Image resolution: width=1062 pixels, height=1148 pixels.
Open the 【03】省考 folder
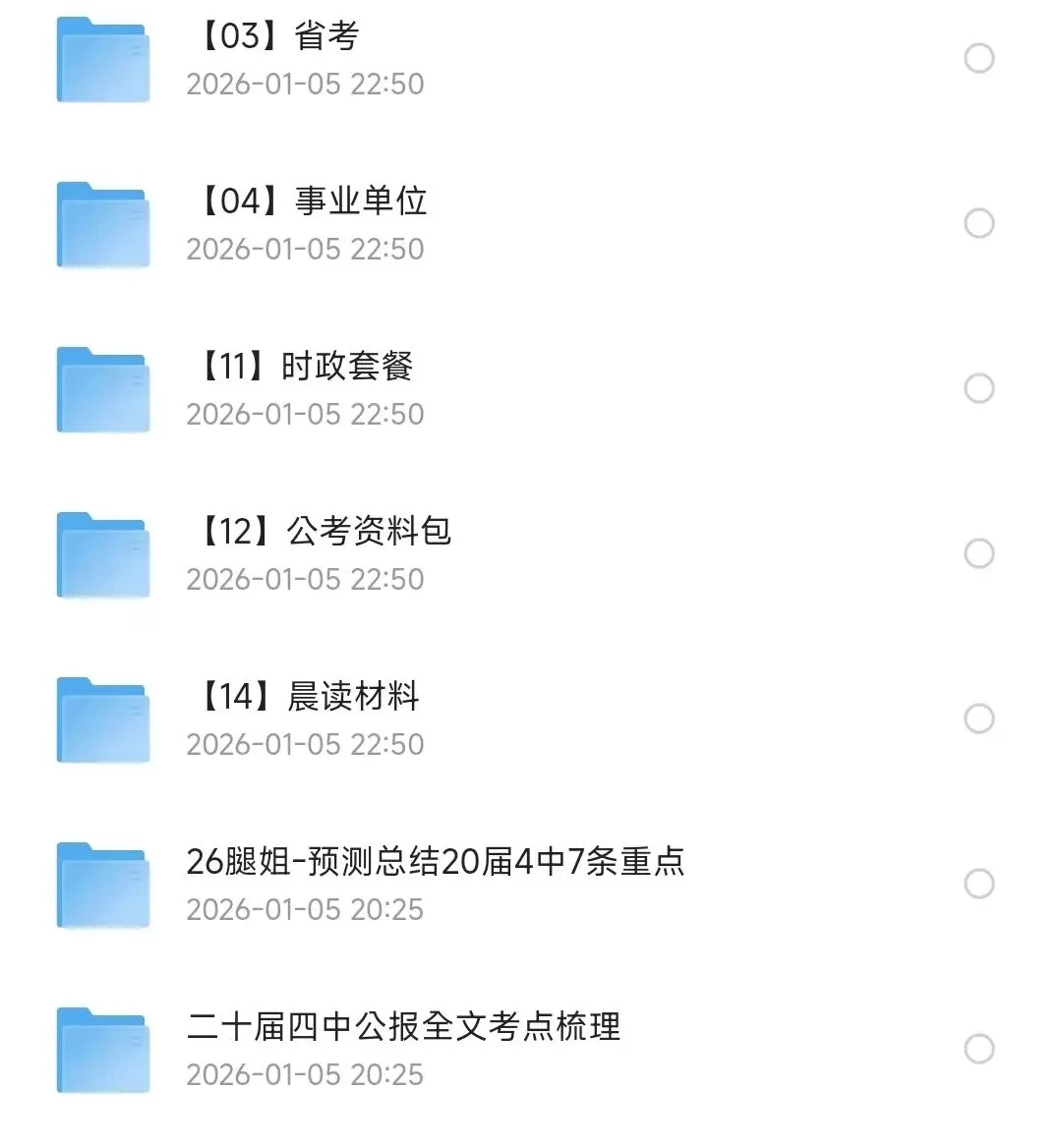tap(277, 38)
